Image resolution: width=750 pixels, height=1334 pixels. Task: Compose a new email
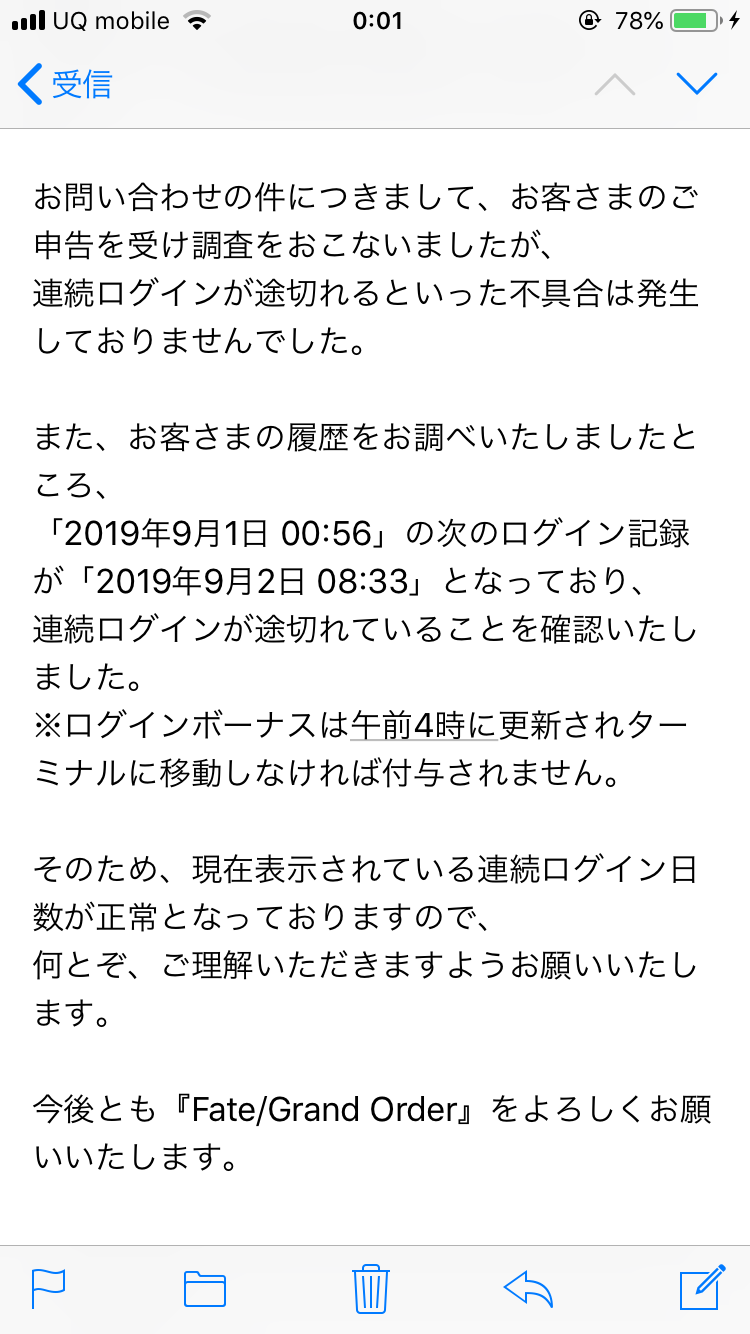[x=701, y=1288]
